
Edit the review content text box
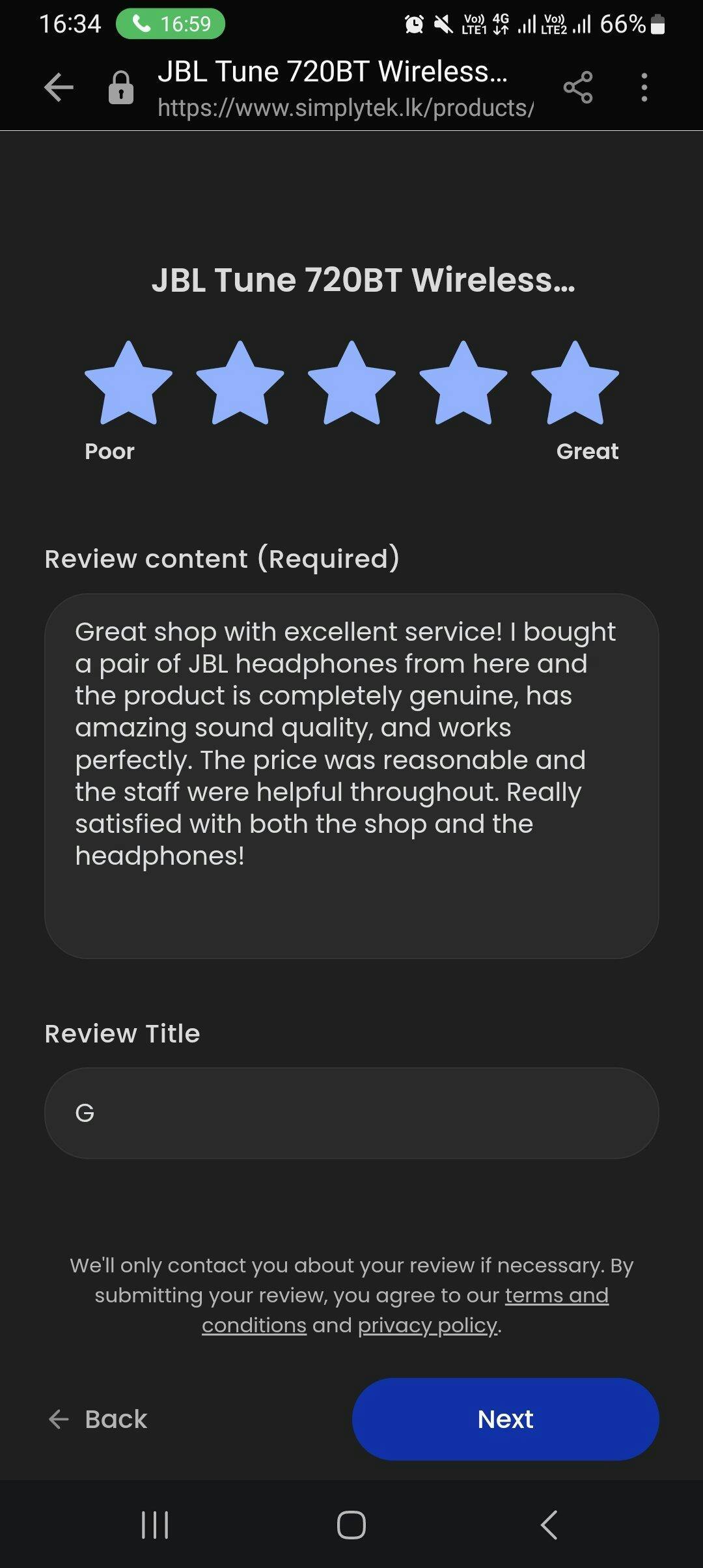click(351, 775)
